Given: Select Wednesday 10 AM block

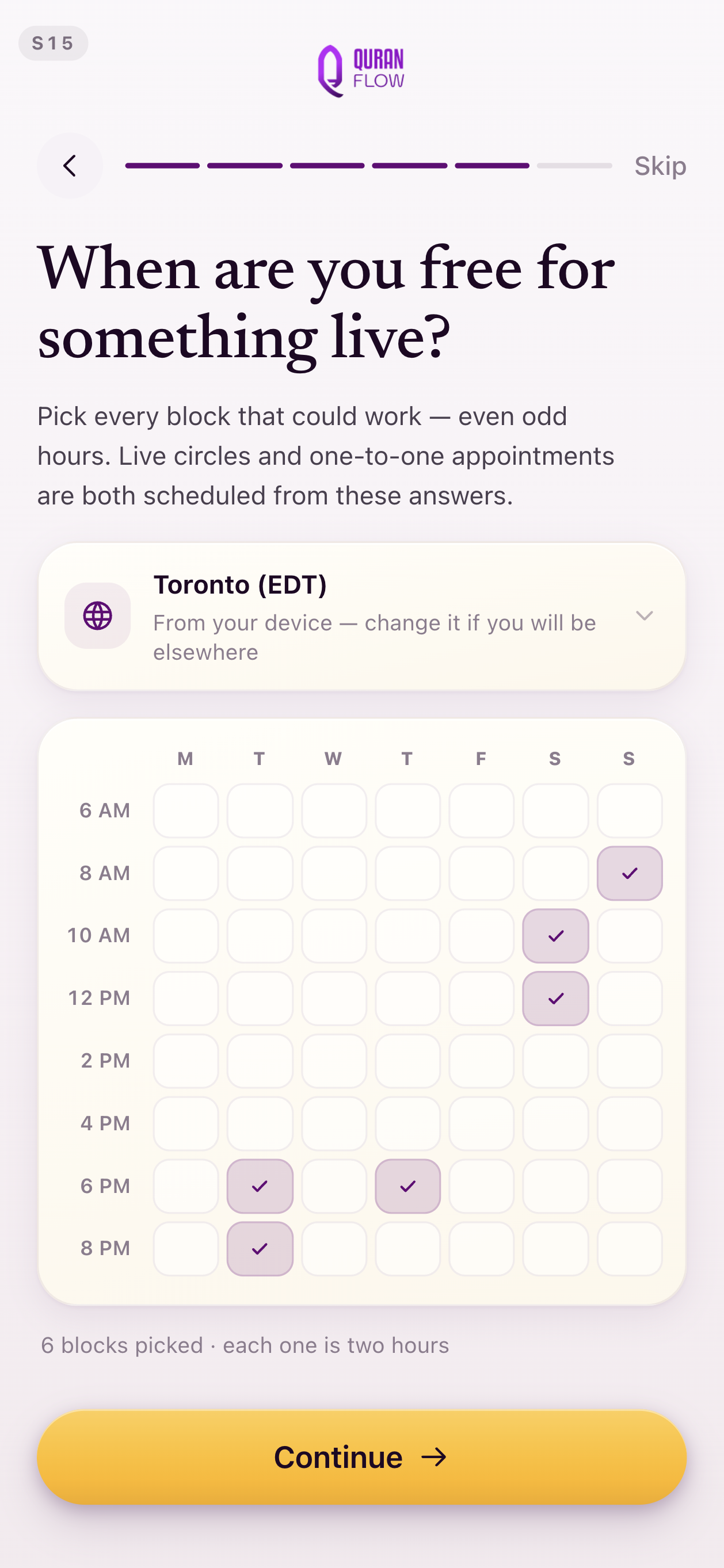Looking at the screenshot, I should (x=334, y=935).
